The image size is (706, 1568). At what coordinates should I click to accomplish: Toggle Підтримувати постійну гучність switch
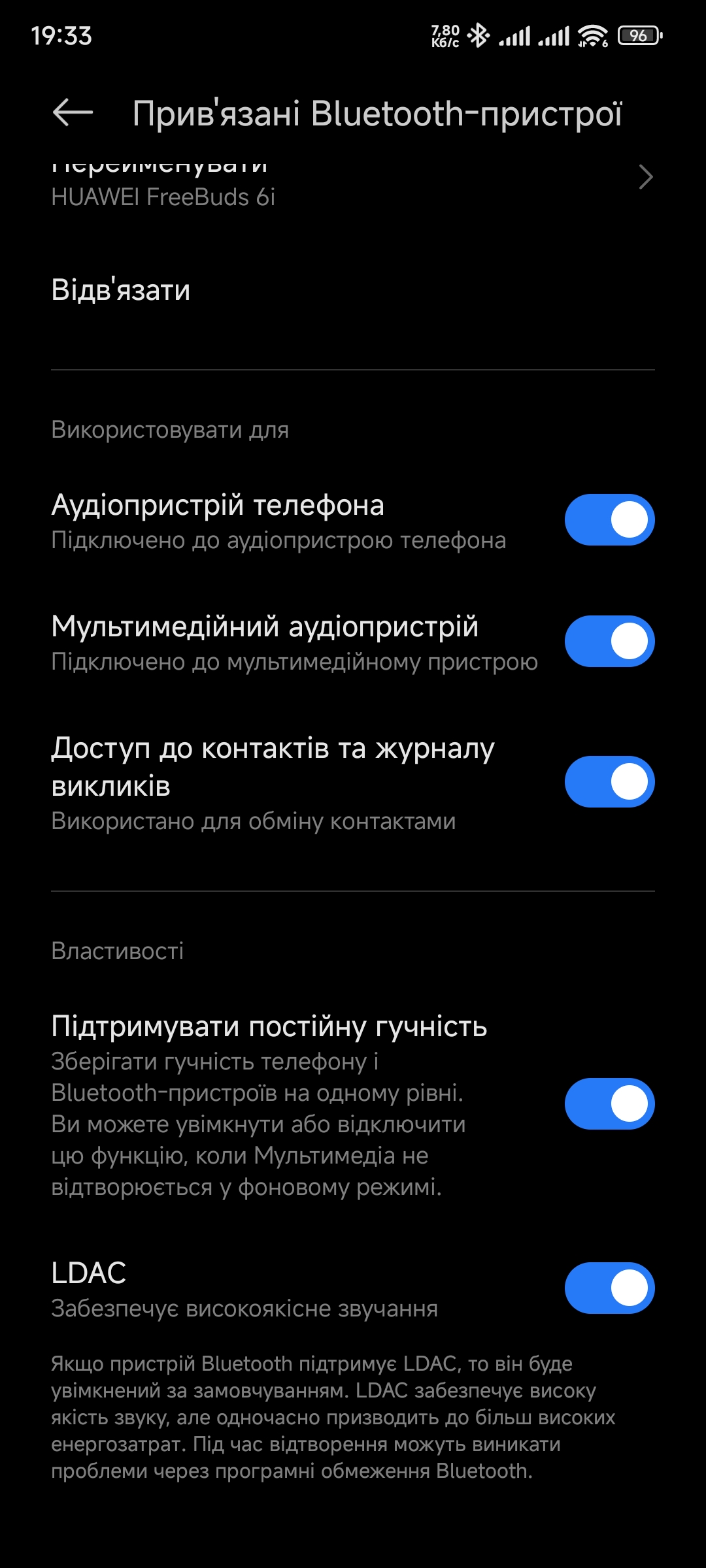[609, 1104]
